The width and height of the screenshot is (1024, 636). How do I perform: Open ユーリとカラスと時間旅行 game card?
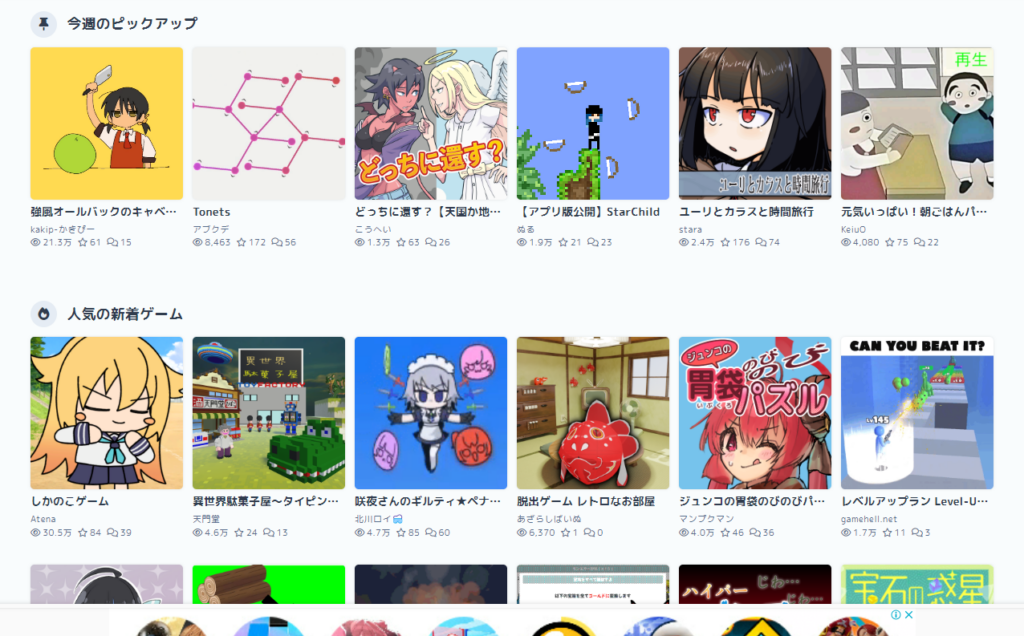point(754,123)
